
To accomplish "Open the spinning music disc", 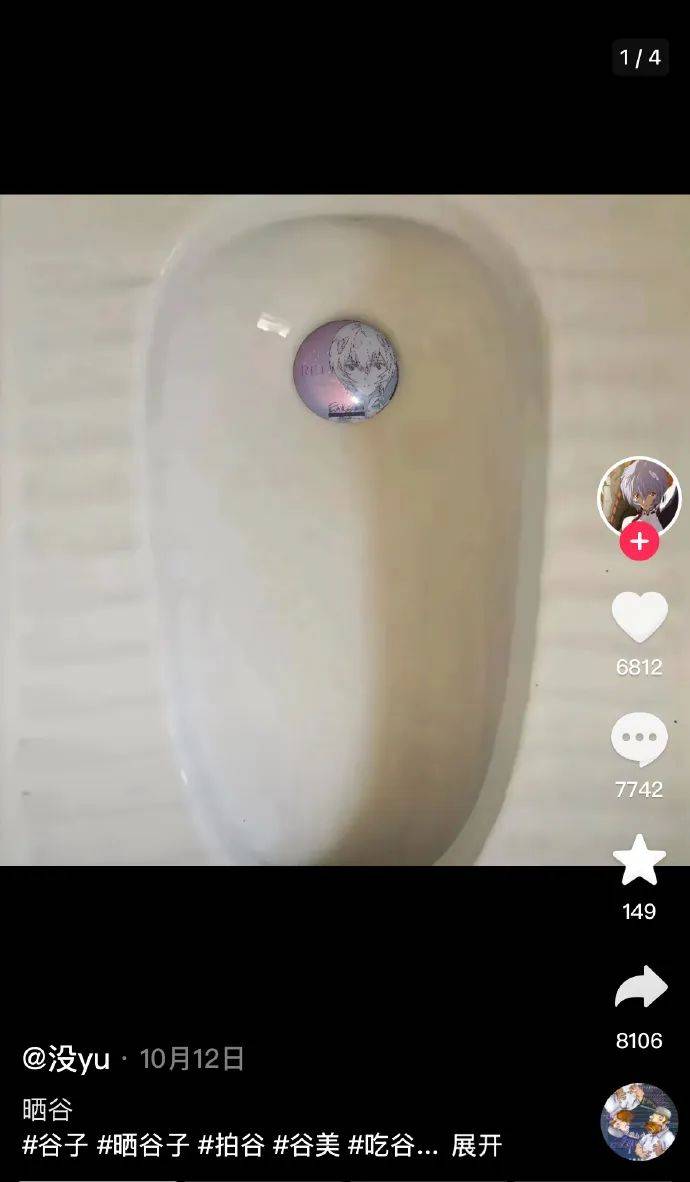I will coord(638,1121).
